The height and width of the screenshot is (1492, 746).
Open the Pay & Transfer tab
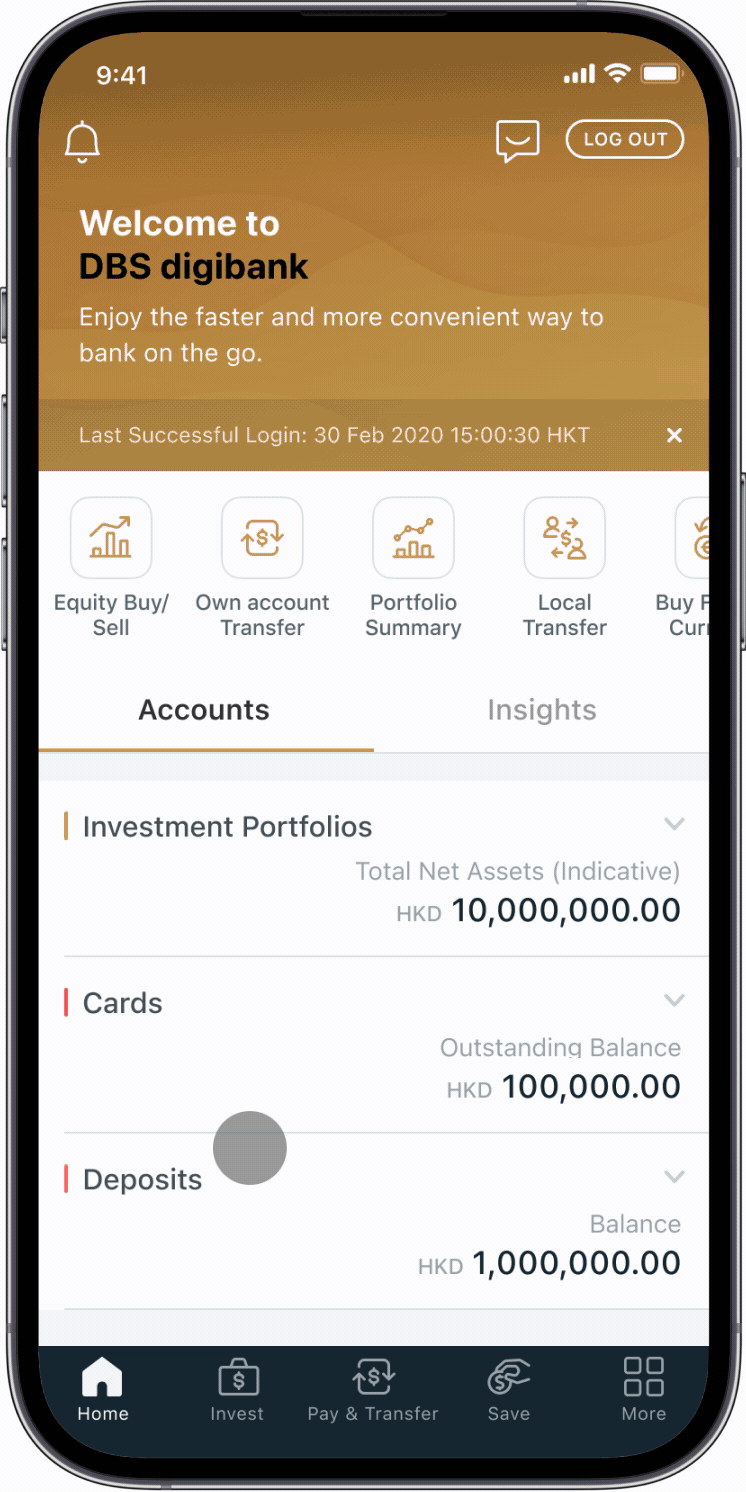373,1390
